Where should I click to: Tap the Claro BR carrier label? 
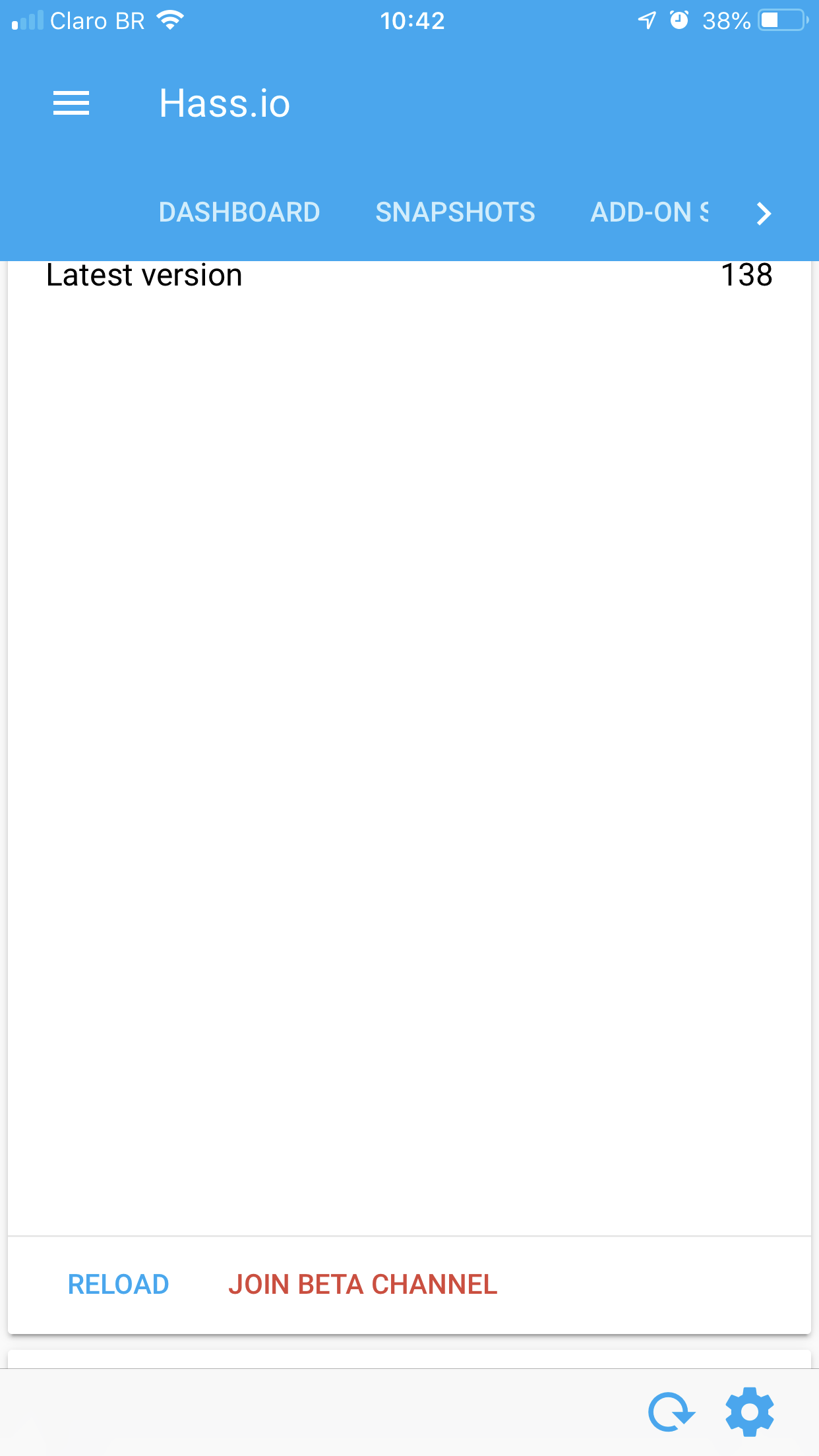(x=99, y=20)
